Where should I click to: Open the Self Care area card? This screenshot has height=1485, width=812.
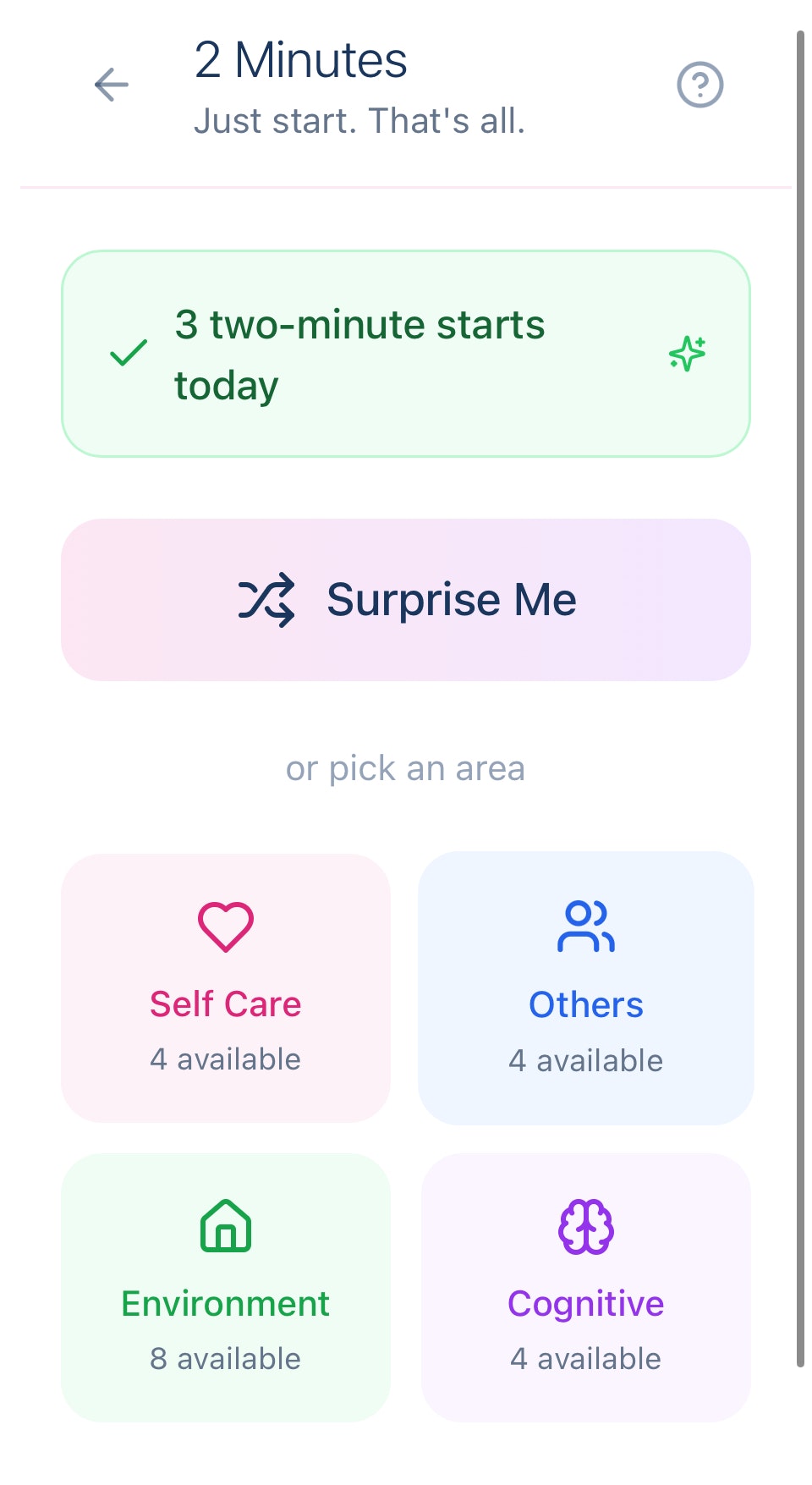(224, 987)
